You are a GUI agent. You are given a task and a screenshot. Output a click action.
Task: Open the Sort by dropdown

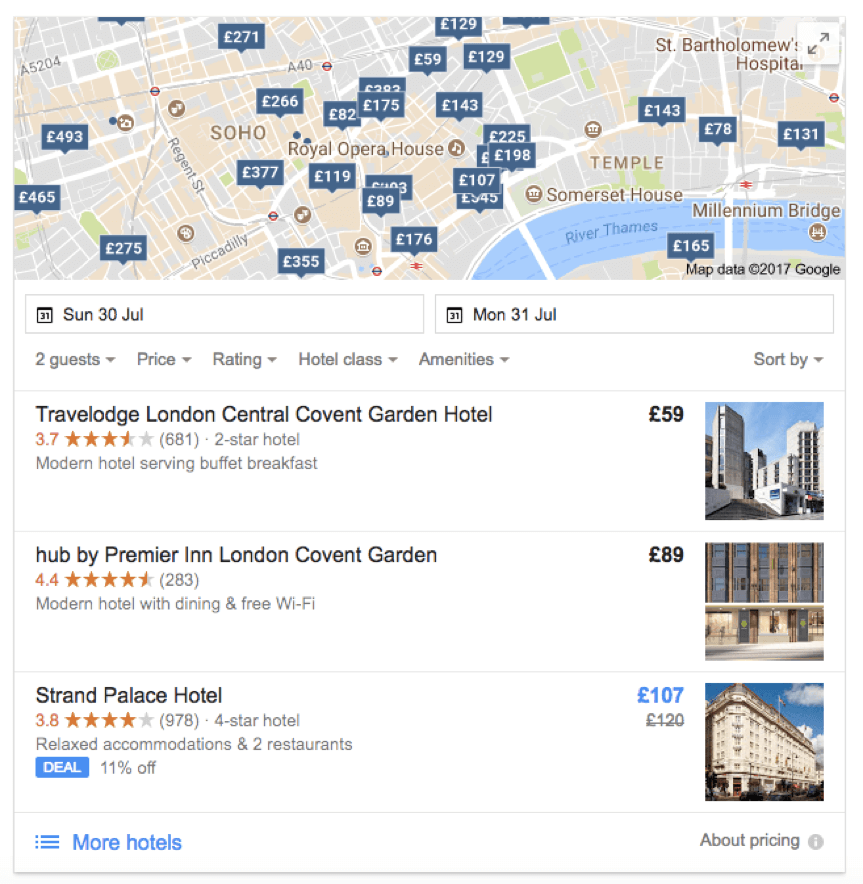coord(788,359)
